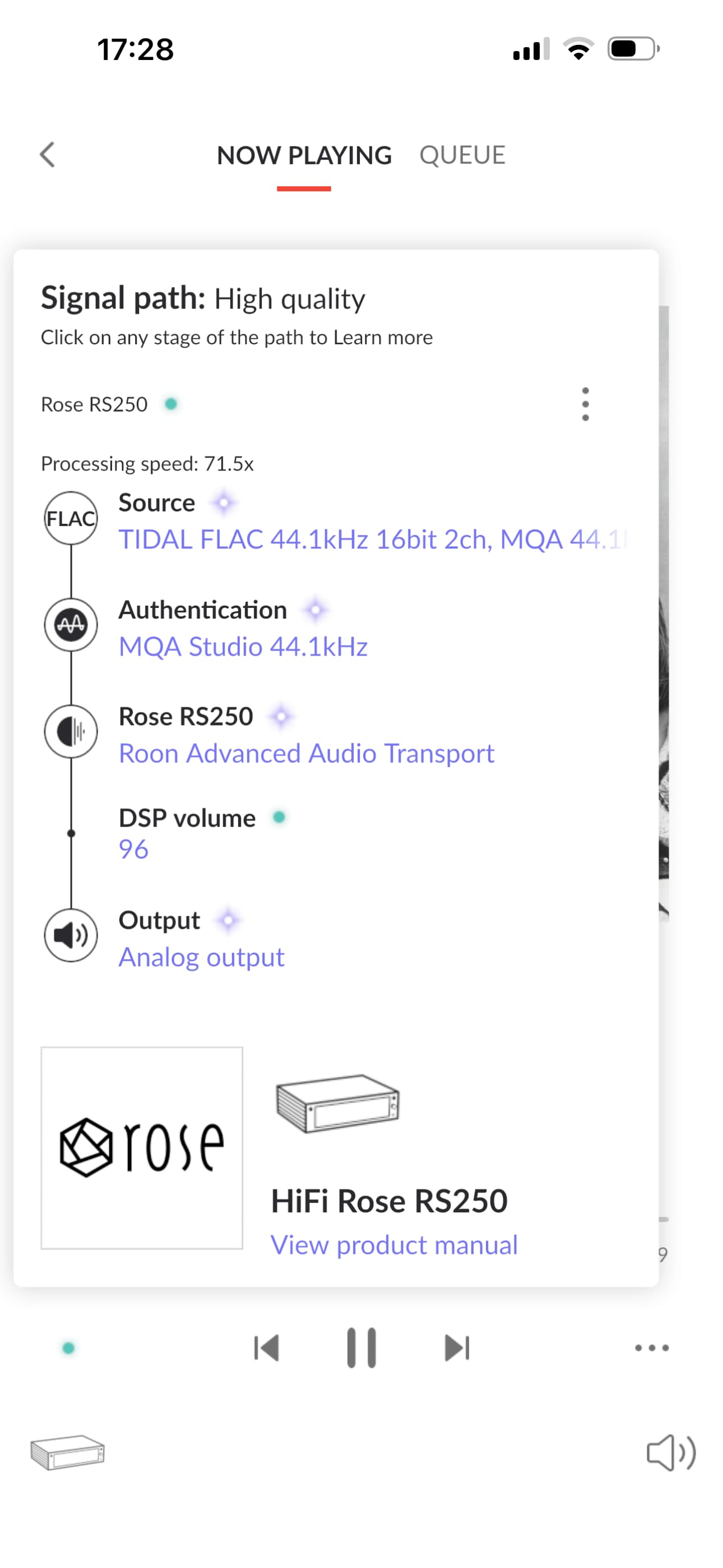The width and height of the screenshot is (723, 1568).
Task: View product manual for HiFi Rose RS250
Action: pyautogui.click(x=394, y=1245)
